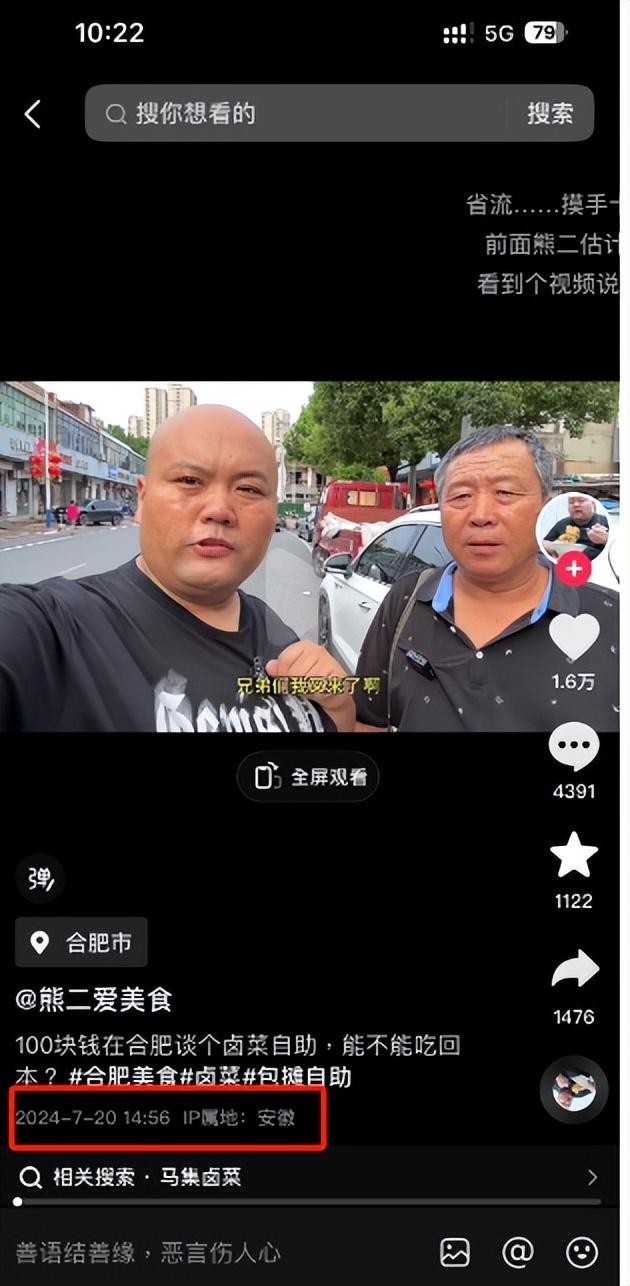630x1286 pixels.
Task: Go back with the top-left arrow
Action: (33, 114)
